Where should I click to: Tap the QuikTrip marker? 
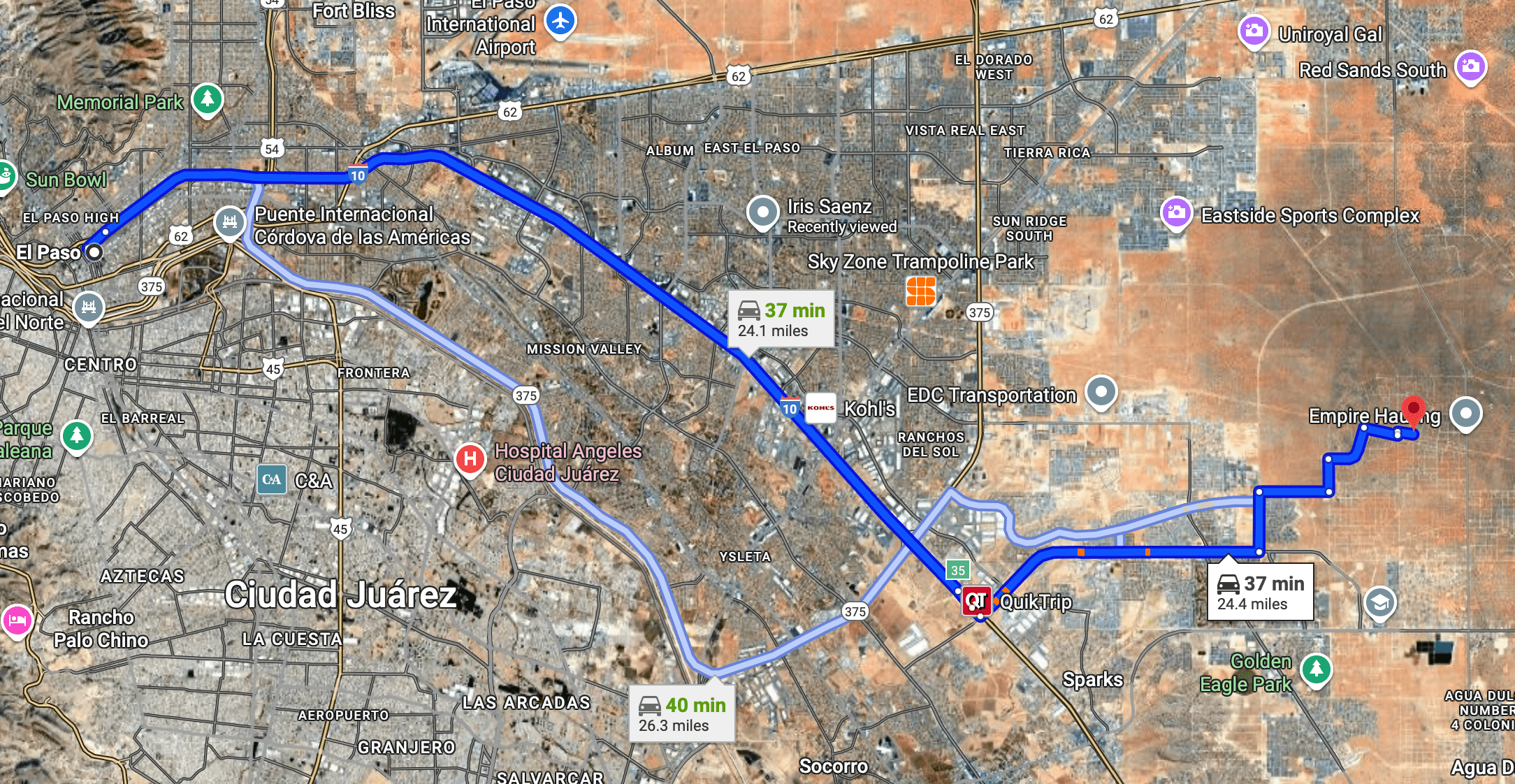pyautogui.click(x=976, y=601)
